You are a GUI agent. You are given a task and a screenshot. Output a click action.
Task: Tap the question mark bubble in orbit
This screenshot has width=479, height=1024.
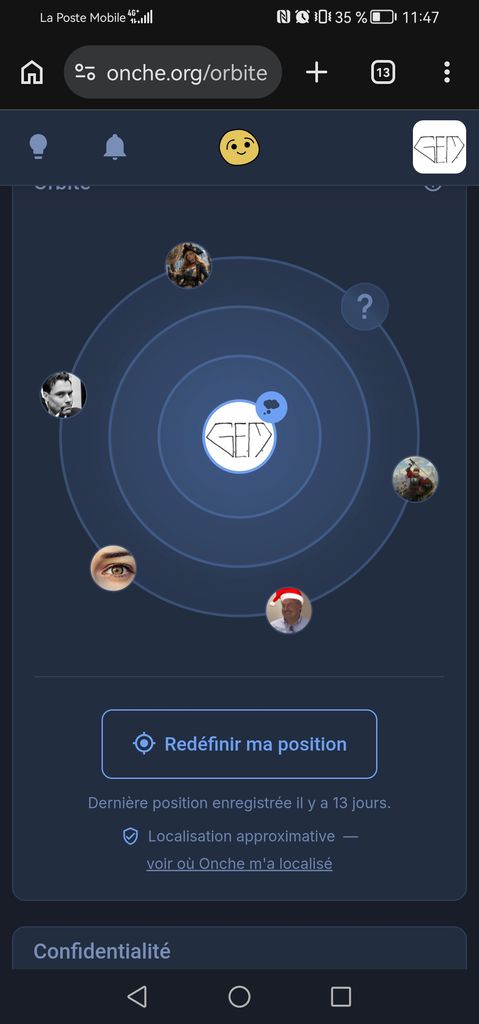pos(365,306)
